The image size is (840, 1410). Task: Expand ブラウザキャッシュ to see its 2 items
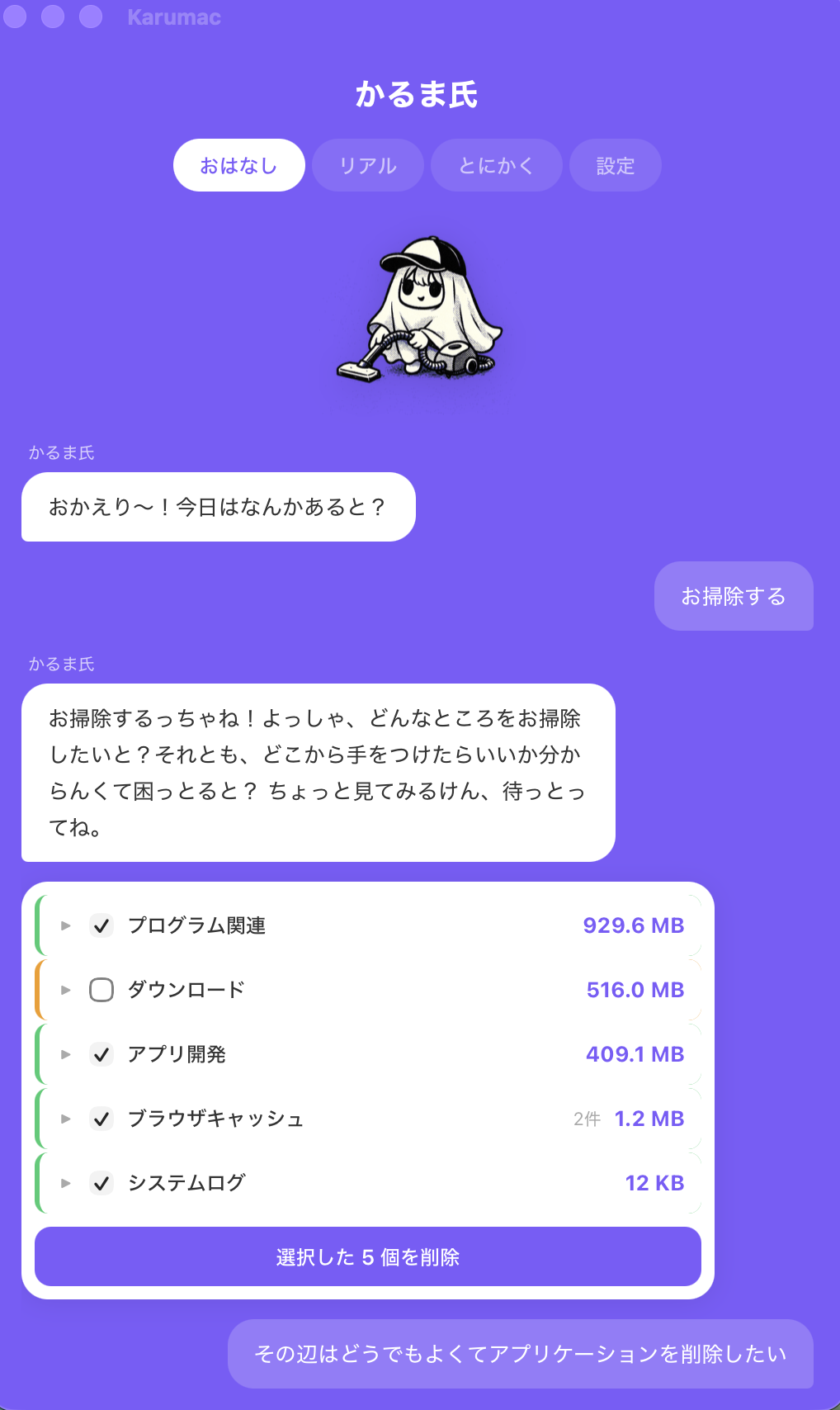(x=66, y=1119)
